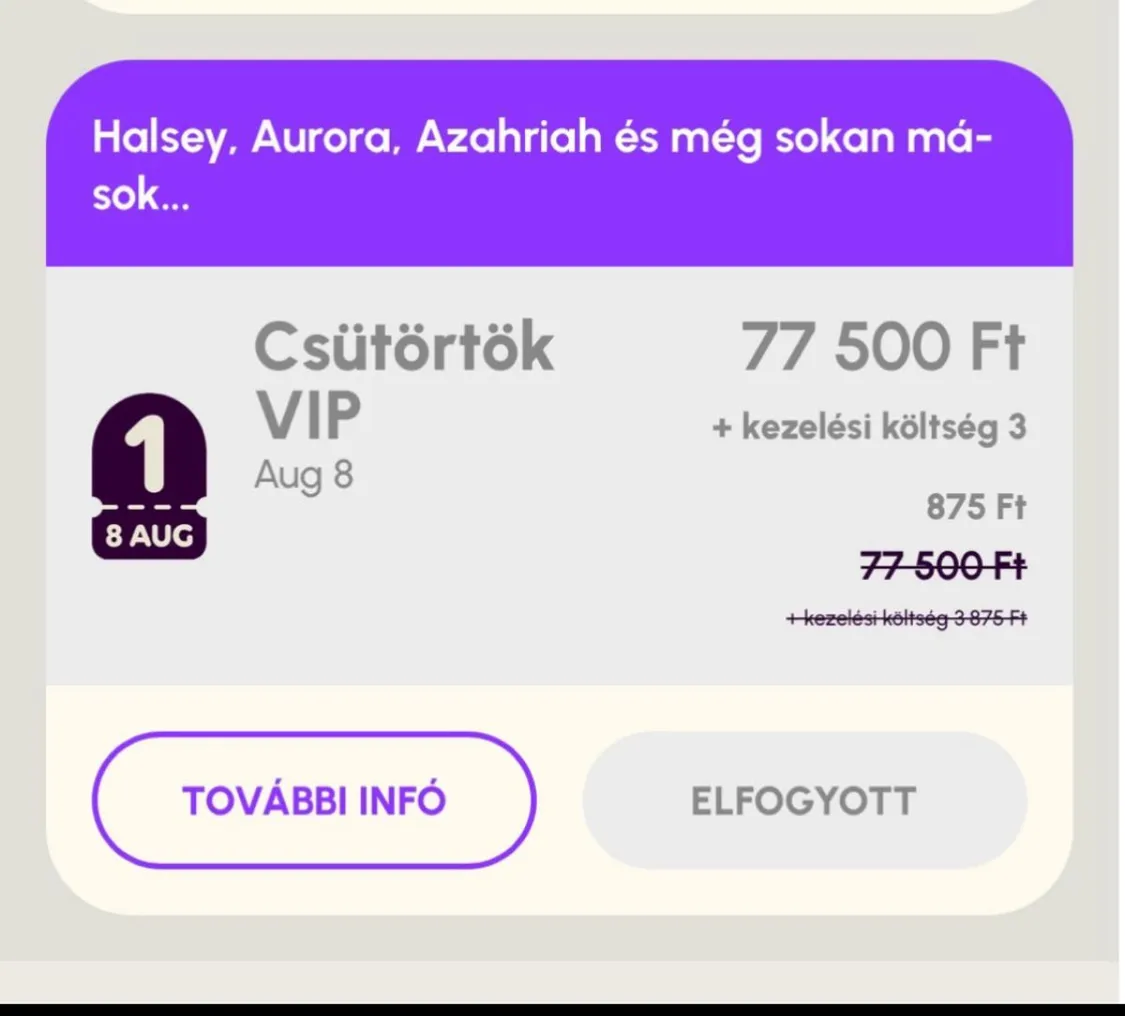
Task: Tap the sold-out Elfogyott button
Action: [x=804, y=801]
